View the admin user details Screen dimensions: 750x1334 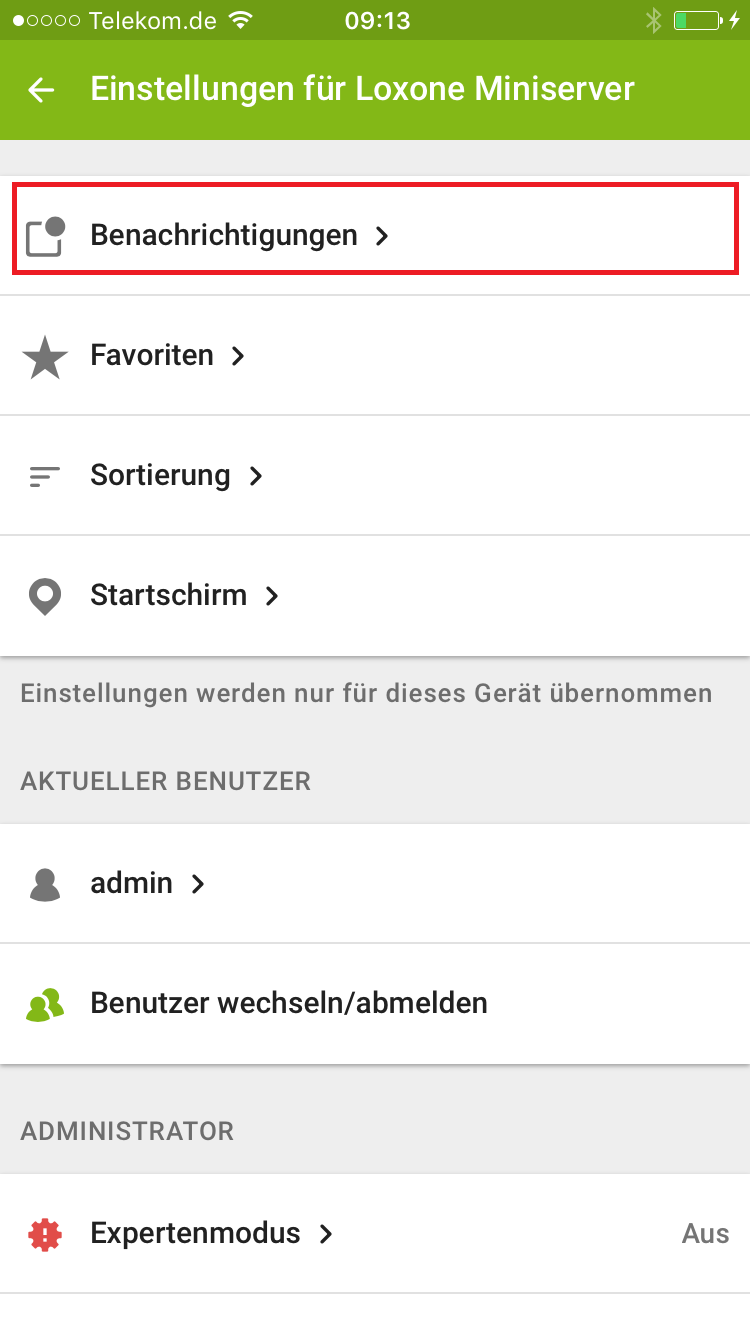(x=132, y=884)
